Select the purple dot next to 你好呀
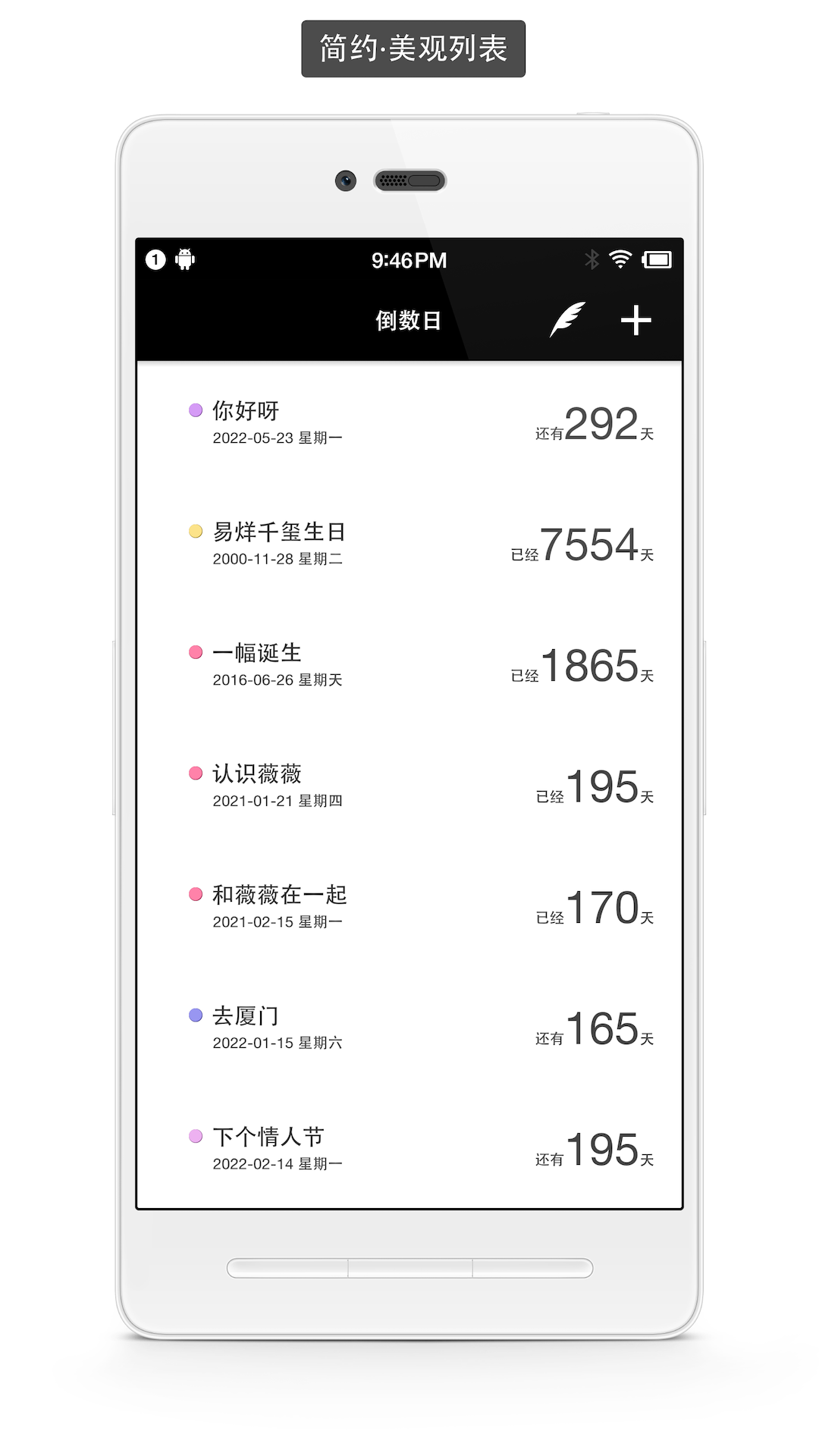The height and width of the screenshot is (1456, 819). (195, 409)
